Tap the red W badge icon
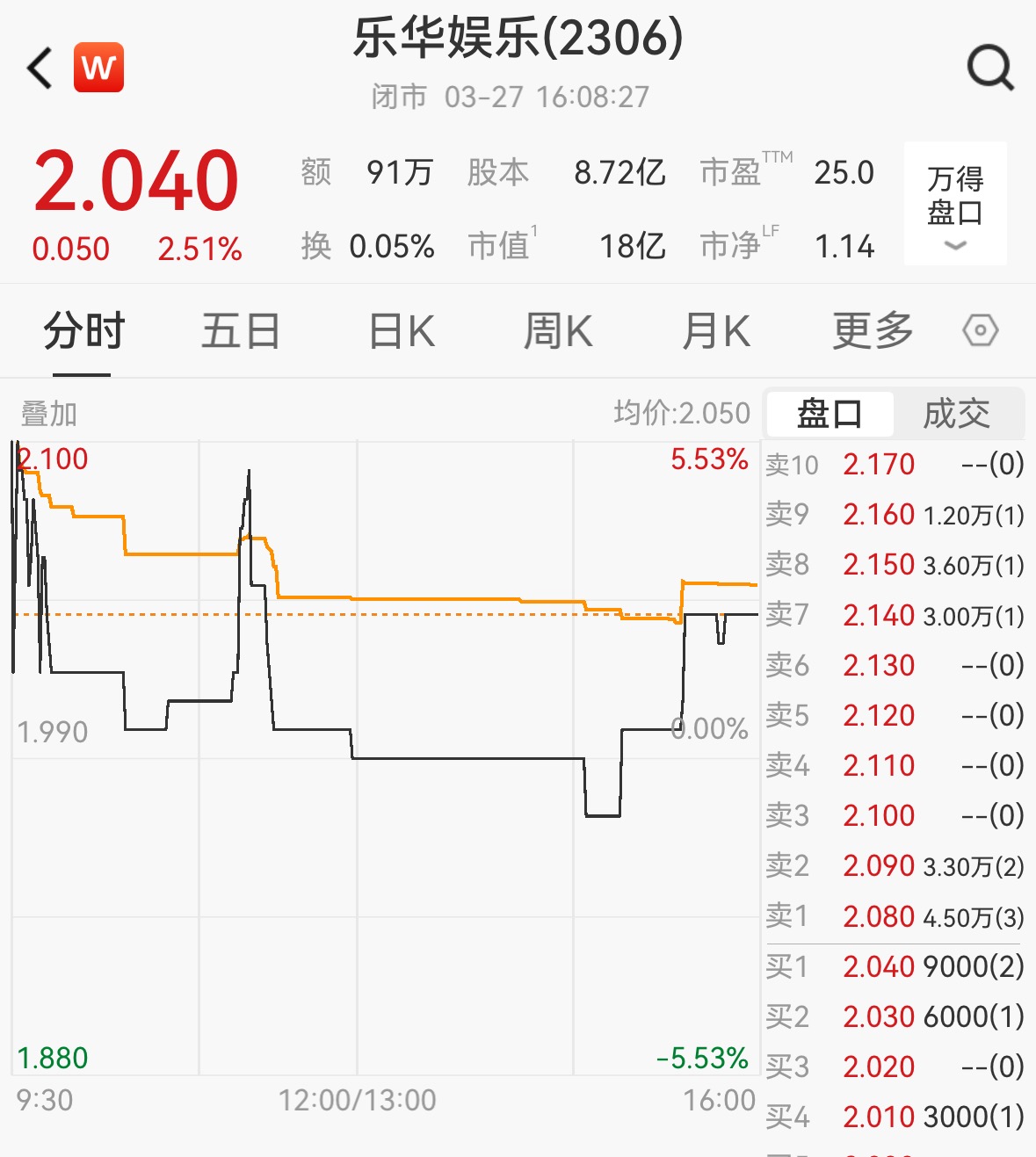This screenshot has width=1036, height=1157. point(98,68)
